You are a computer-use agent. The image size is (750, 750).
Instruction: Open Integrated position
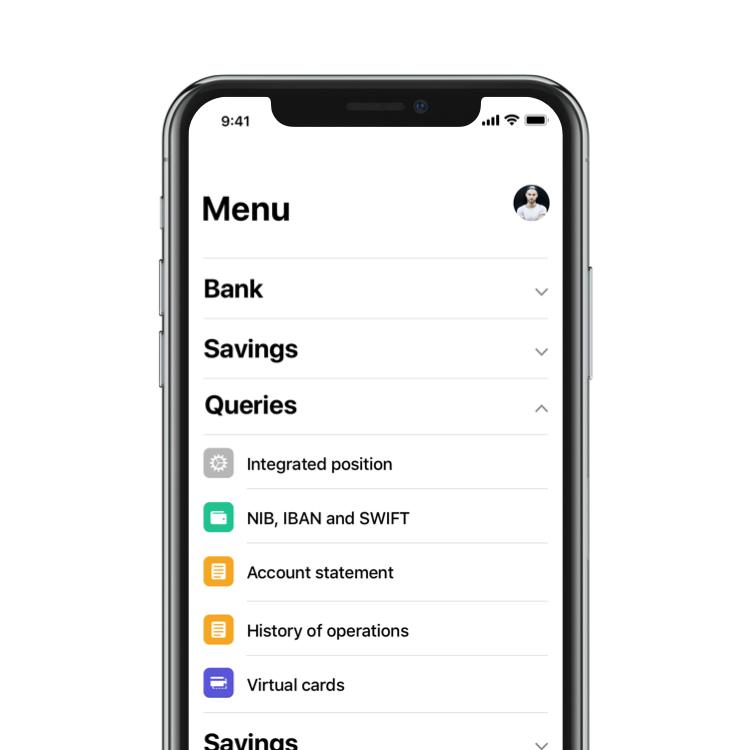[319, 464]
